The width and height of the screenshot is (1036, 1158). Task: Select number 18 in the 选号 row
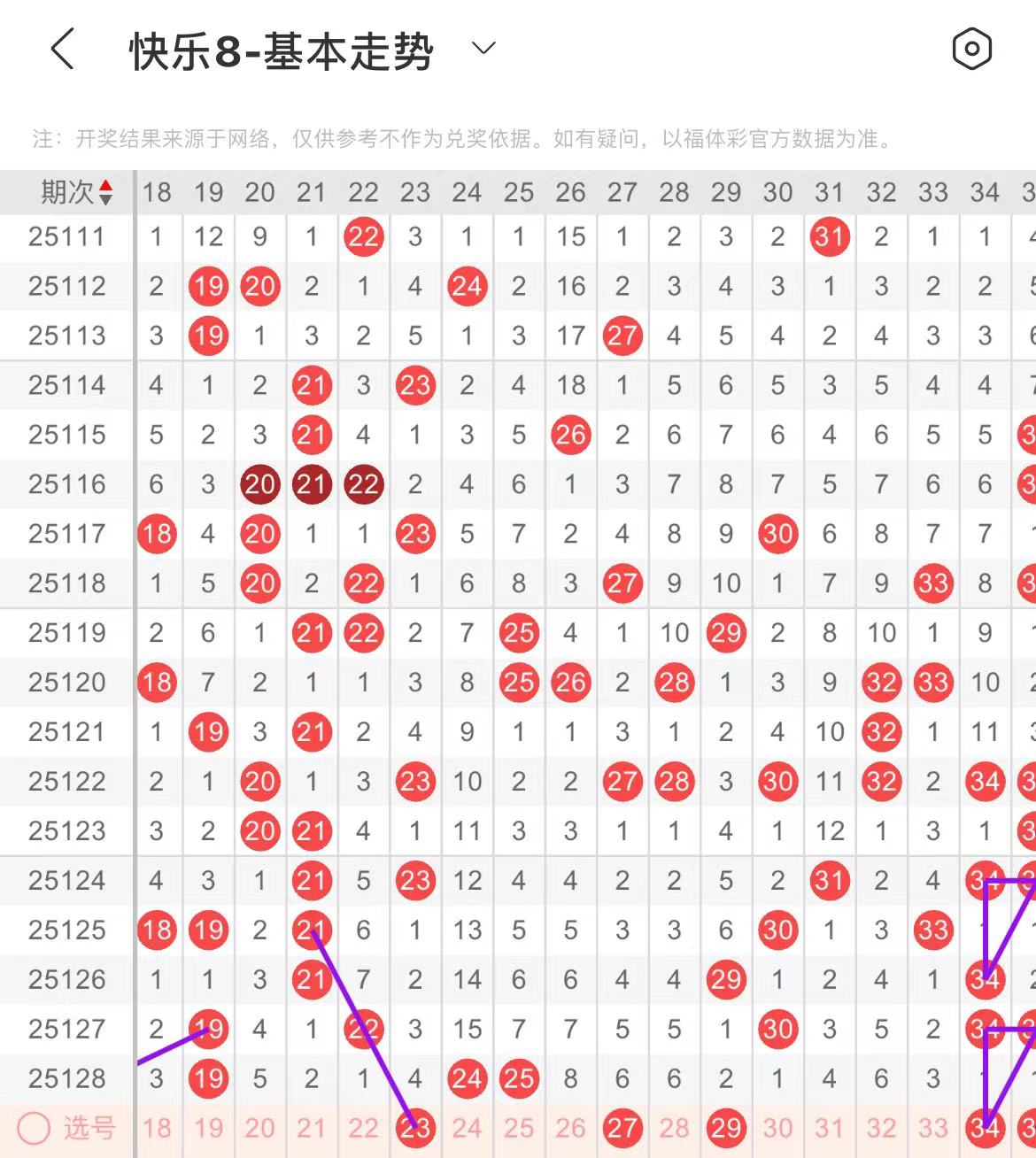157,1128
